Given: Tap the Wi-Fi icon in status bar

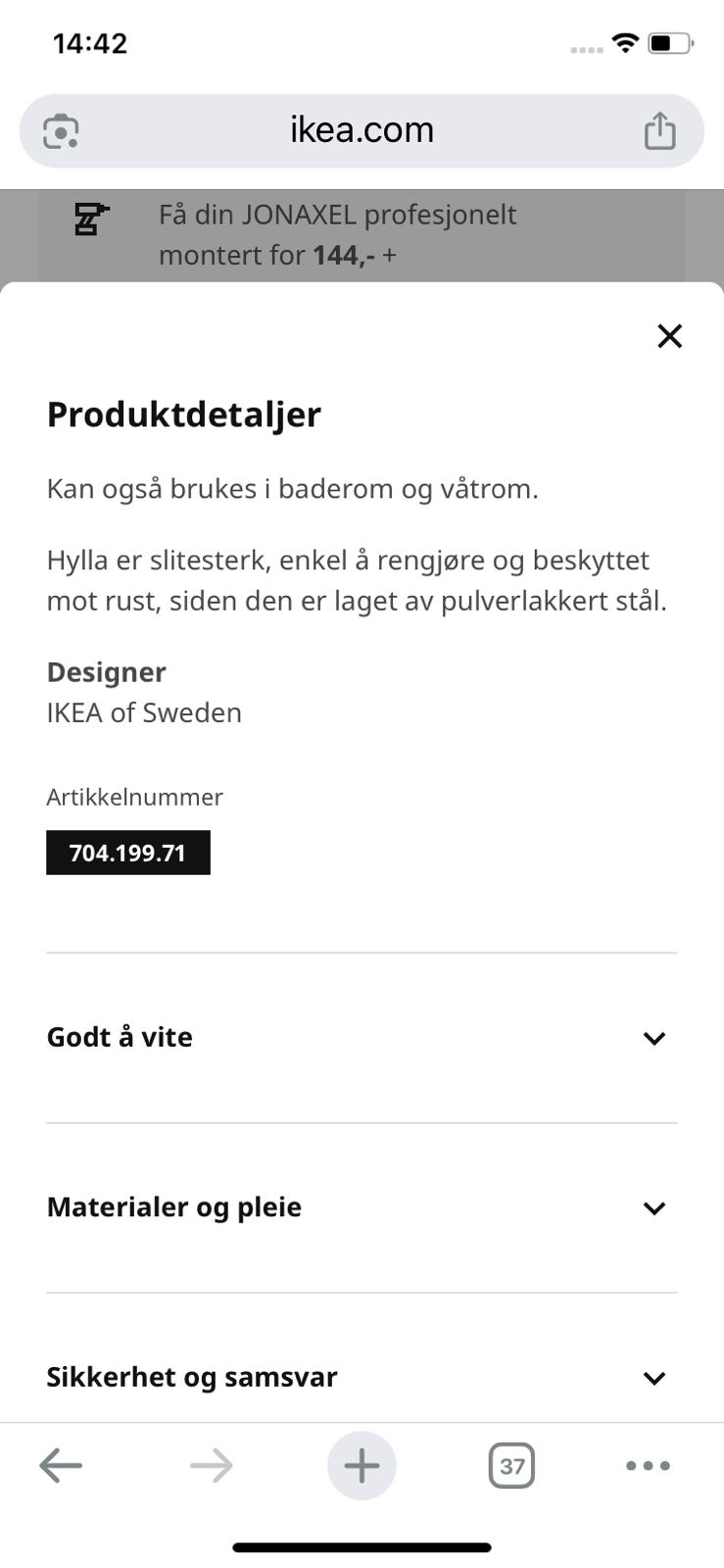Looking at the screenshot, I should tap(624, 42).
